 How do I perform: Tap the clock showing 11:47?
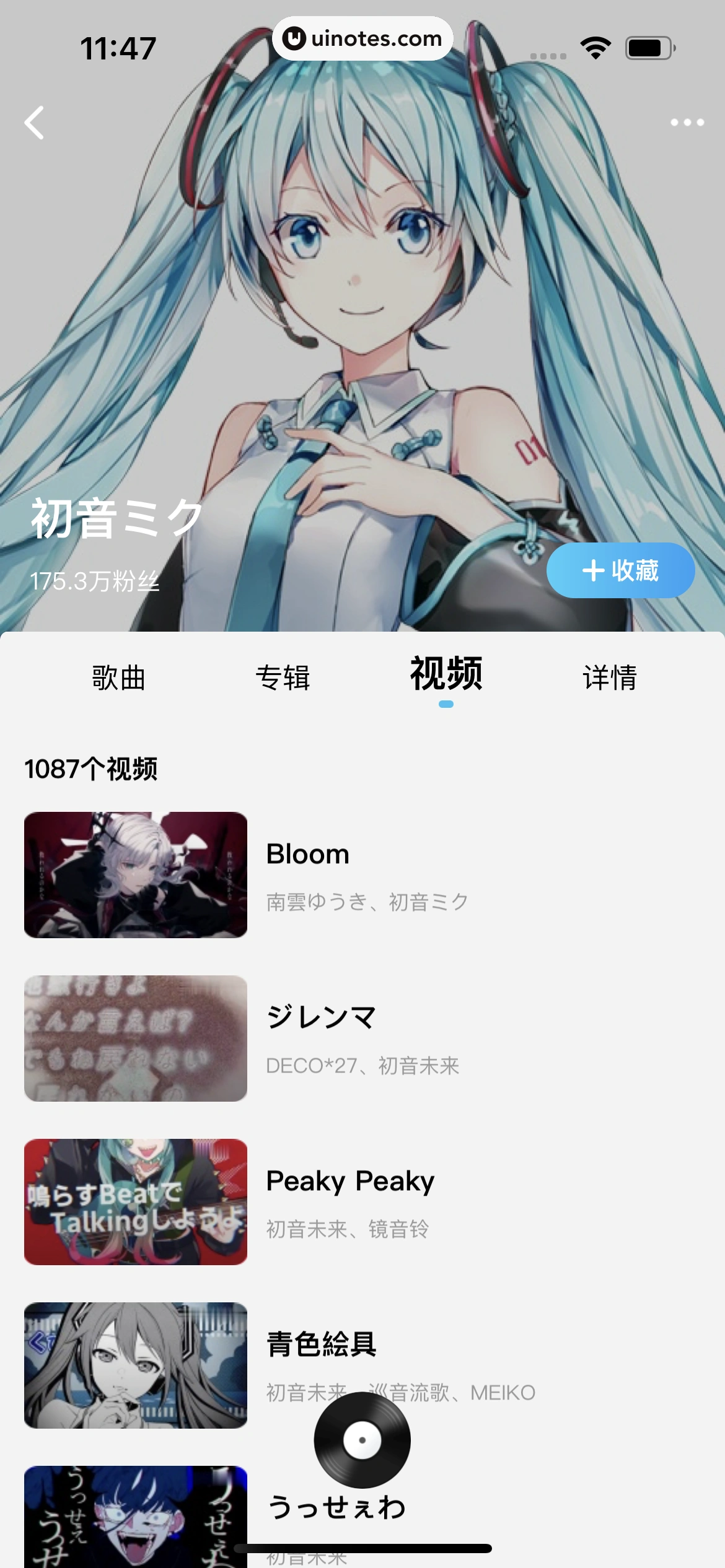click(115, 46)
